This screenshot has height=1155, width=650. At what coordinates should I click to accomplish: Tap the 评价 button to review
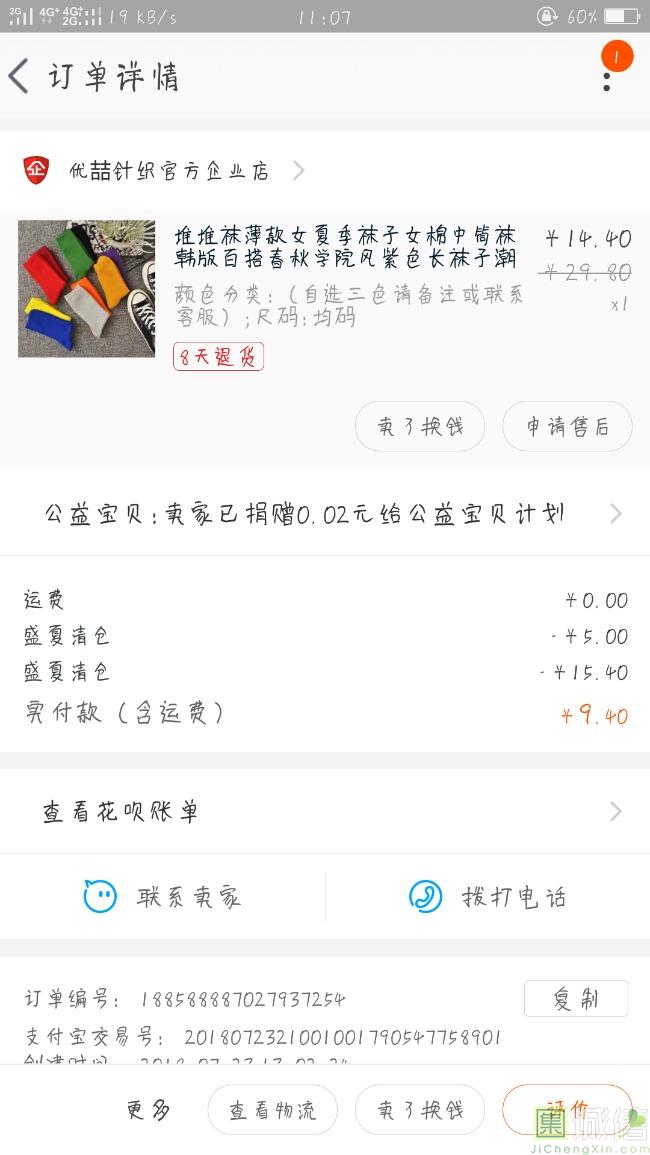tap(567, 1108)
